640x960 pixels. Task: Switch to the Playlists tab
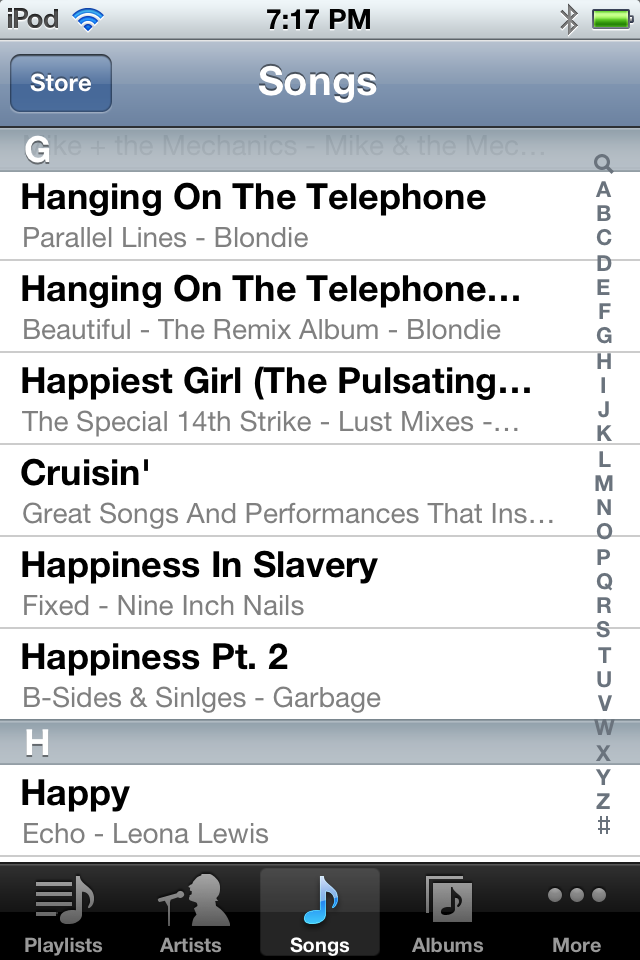tap(64, 915)
